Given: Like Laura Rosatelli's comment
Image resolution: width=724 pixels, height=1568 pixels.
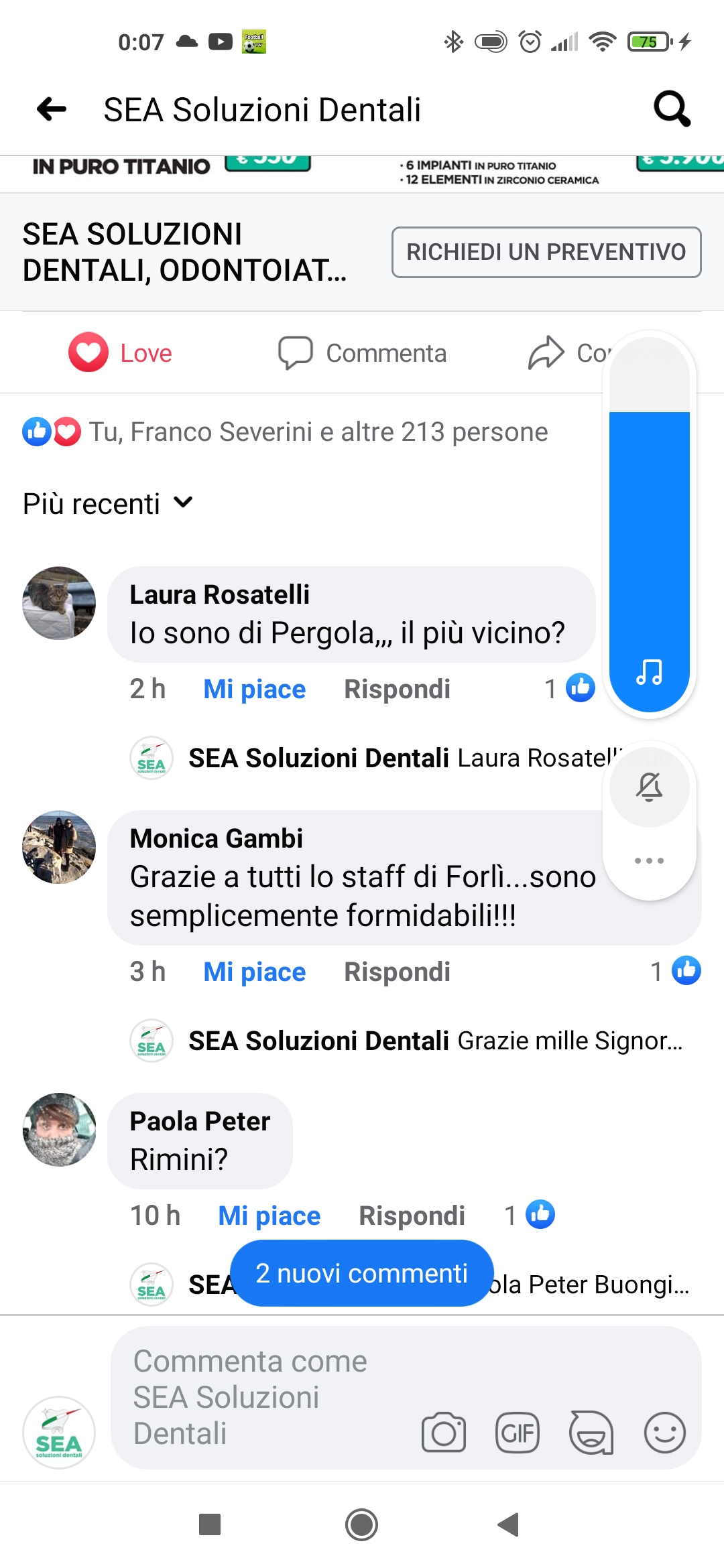Looking at the screenshot, I should 254,689.
